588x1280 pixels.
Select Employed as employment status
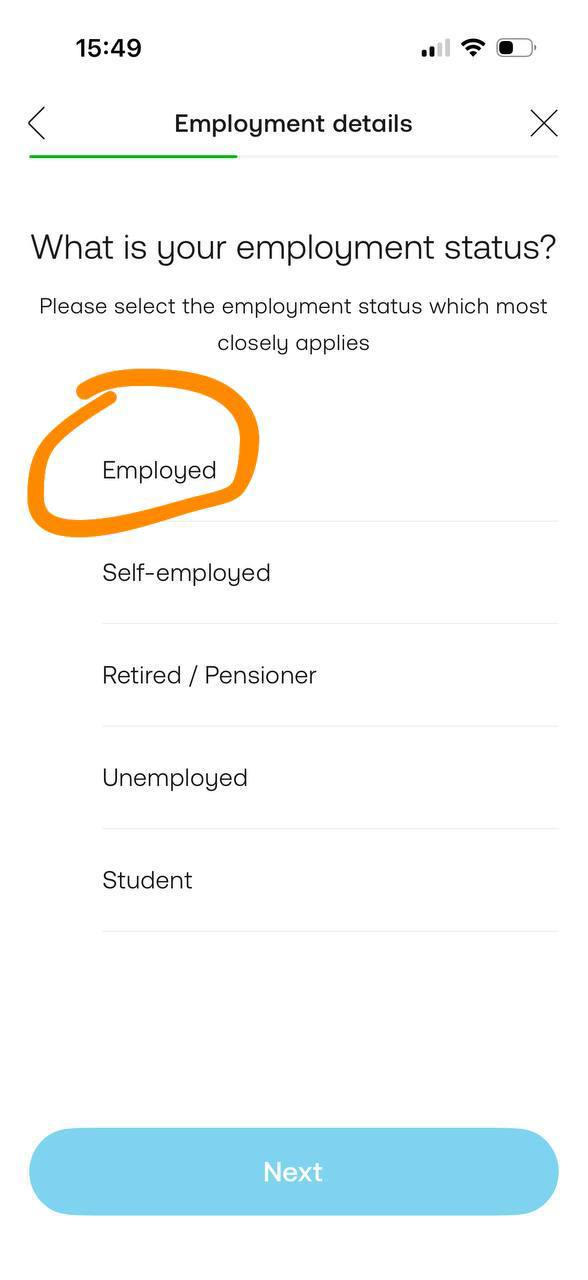click(329, 470)
